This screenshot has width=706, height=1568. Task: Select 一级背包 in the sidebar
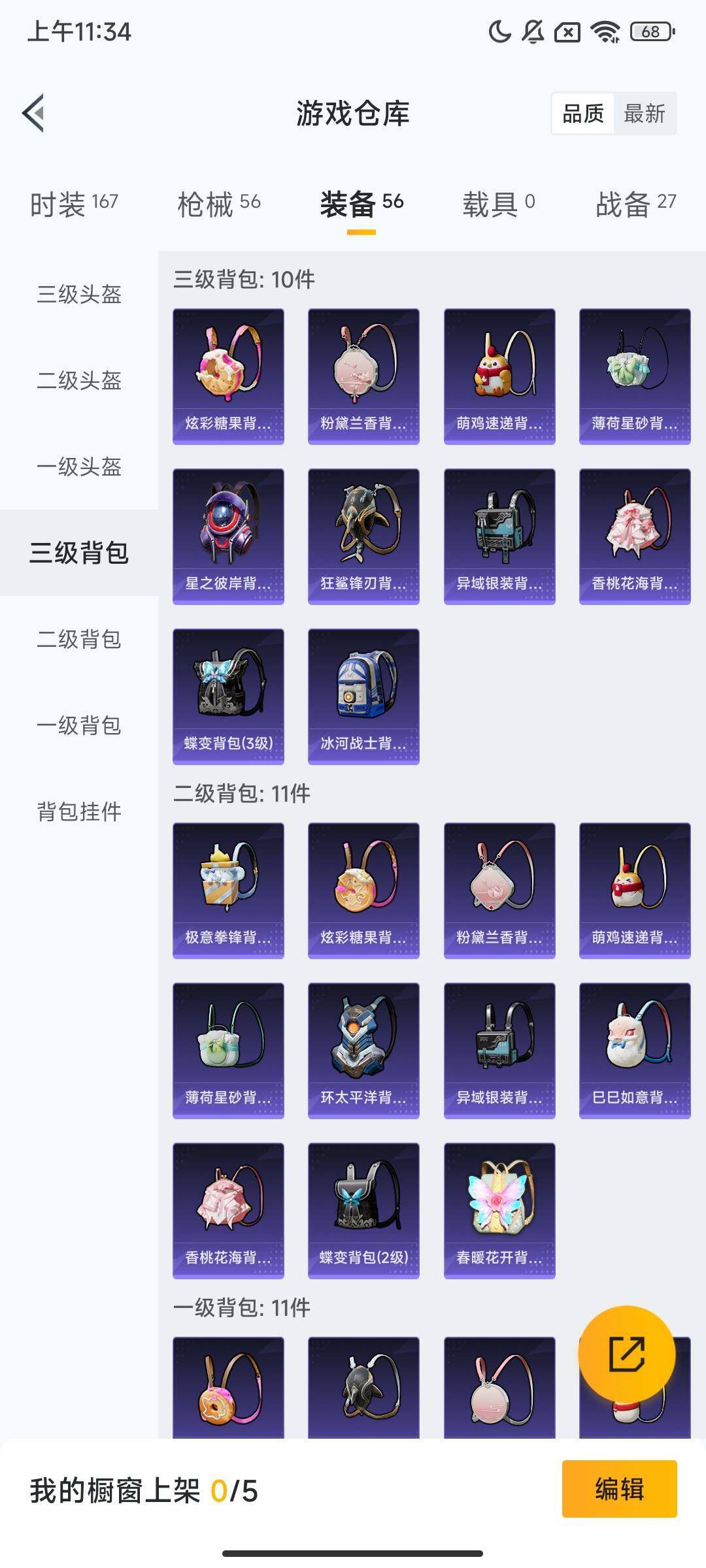click(79, 725)
